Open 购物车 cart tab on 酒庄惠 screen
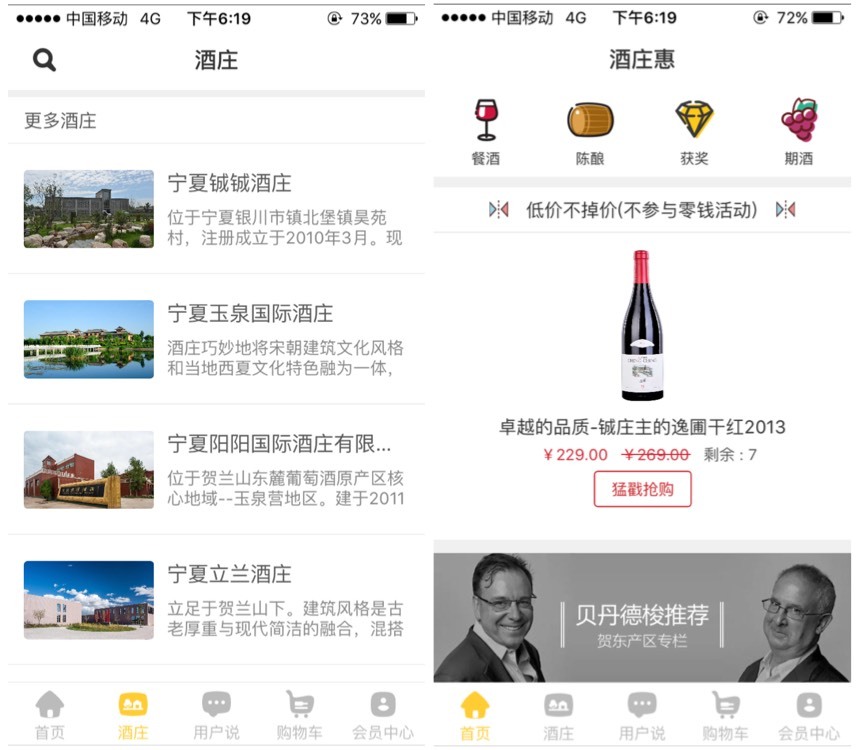The image size is (859, 750). pos(725,717)
